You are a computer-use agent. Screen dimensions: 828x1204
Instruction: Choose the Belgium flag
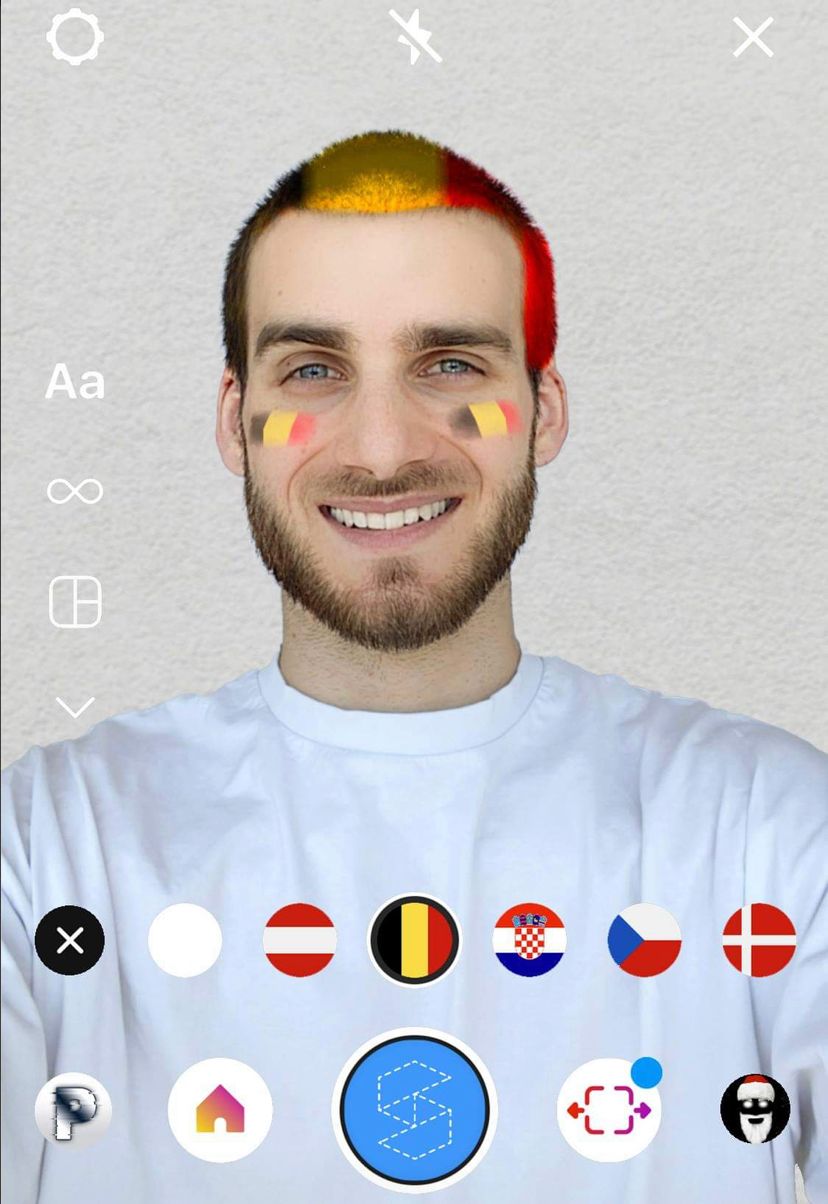coord(415,940)
